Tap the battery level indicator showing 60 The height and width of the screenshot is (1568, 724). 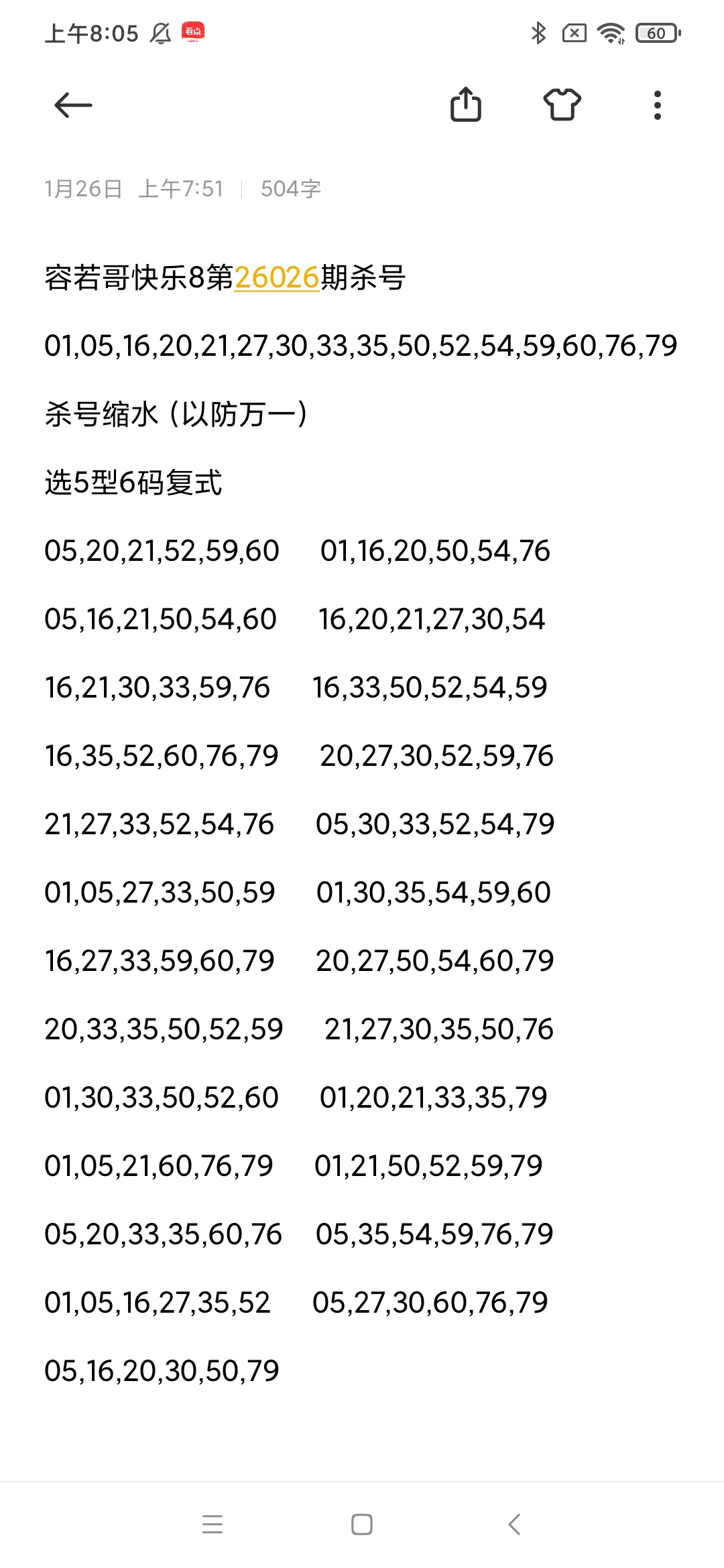point(658,31)
